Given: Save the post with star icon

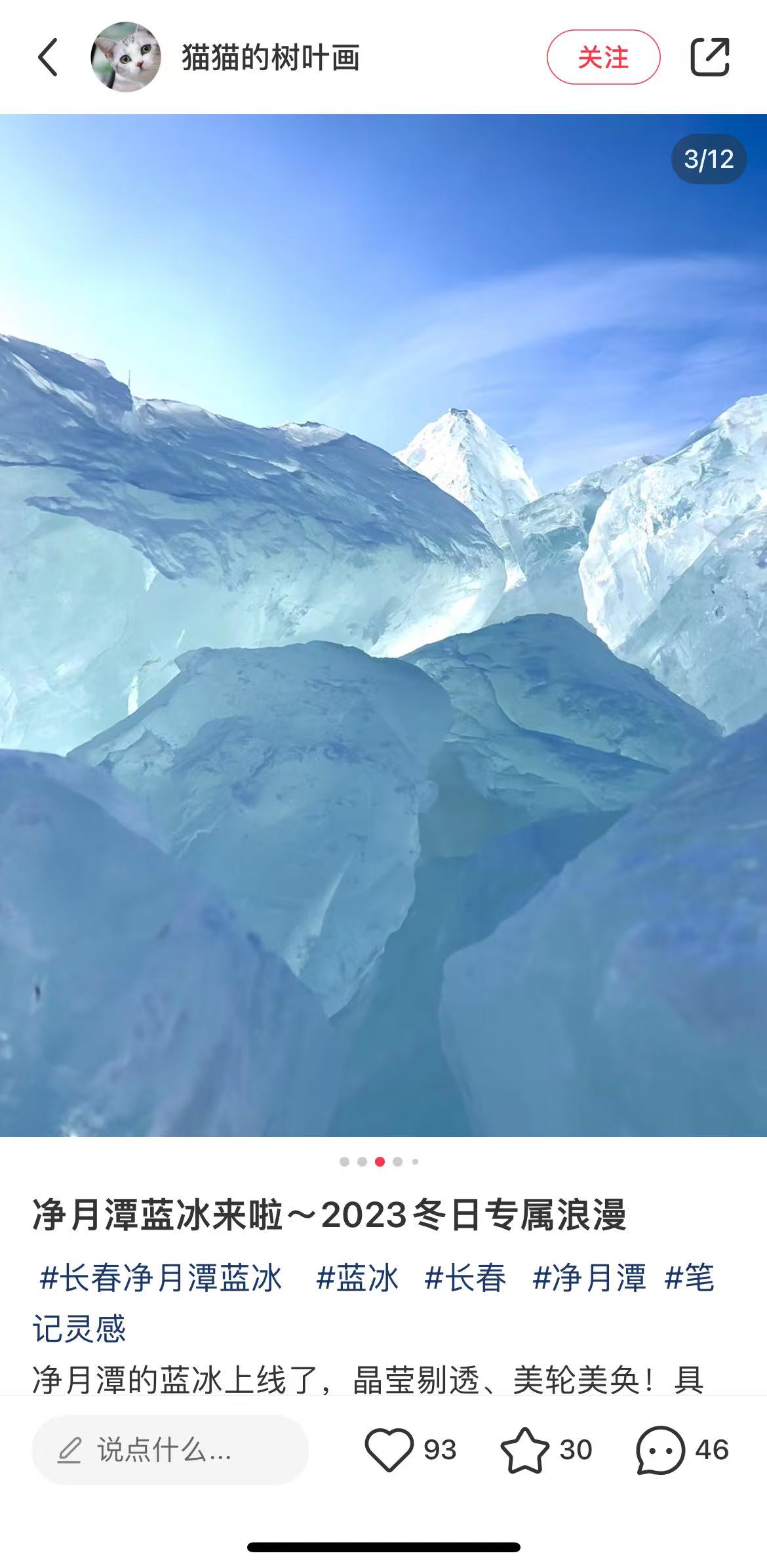Looking at the screenshot, I should pyautogui.click(x=524, y=1450).
